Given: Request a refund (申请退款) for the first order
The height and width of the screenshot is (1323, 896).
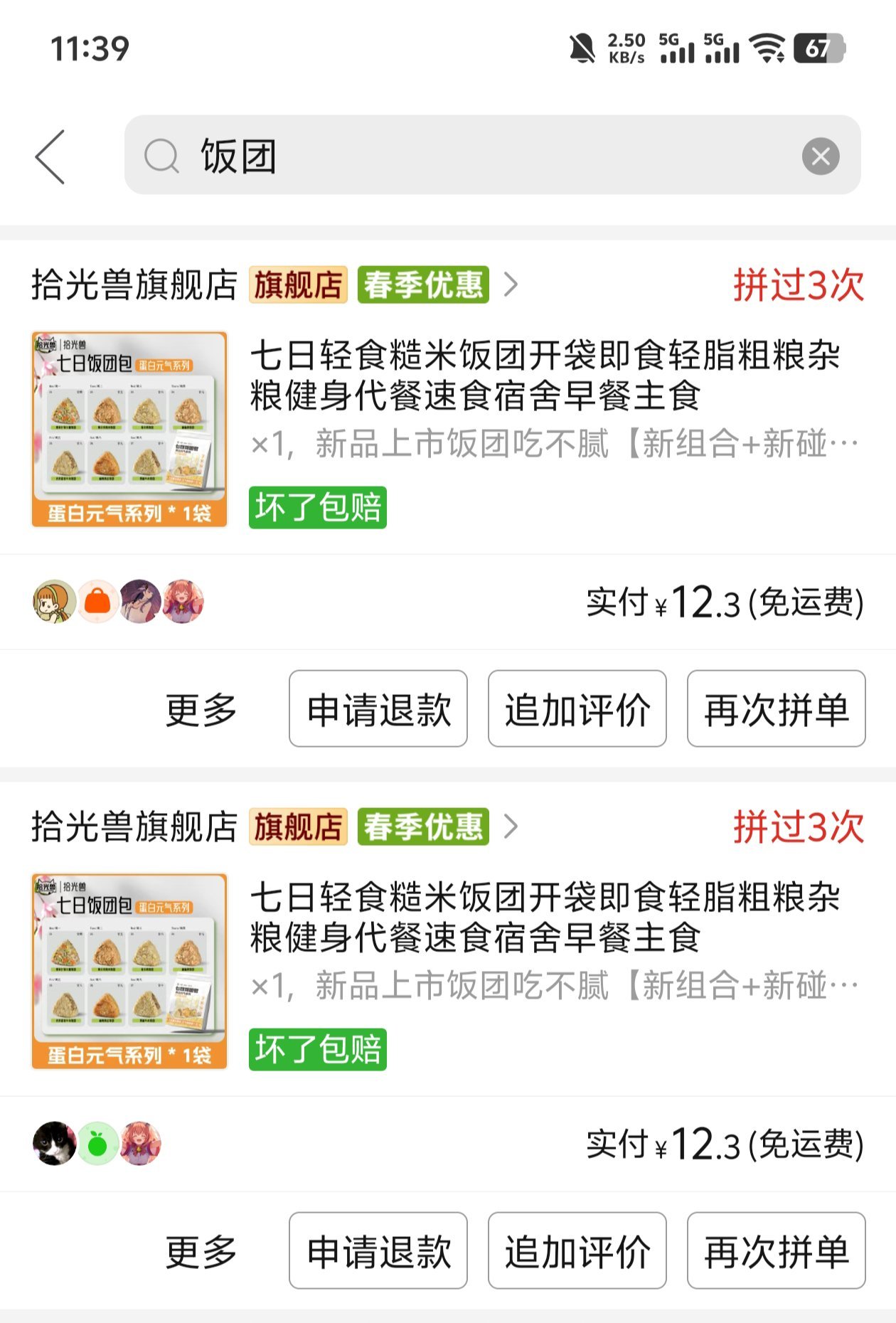Looking at the screenshot, I should 378,709.
